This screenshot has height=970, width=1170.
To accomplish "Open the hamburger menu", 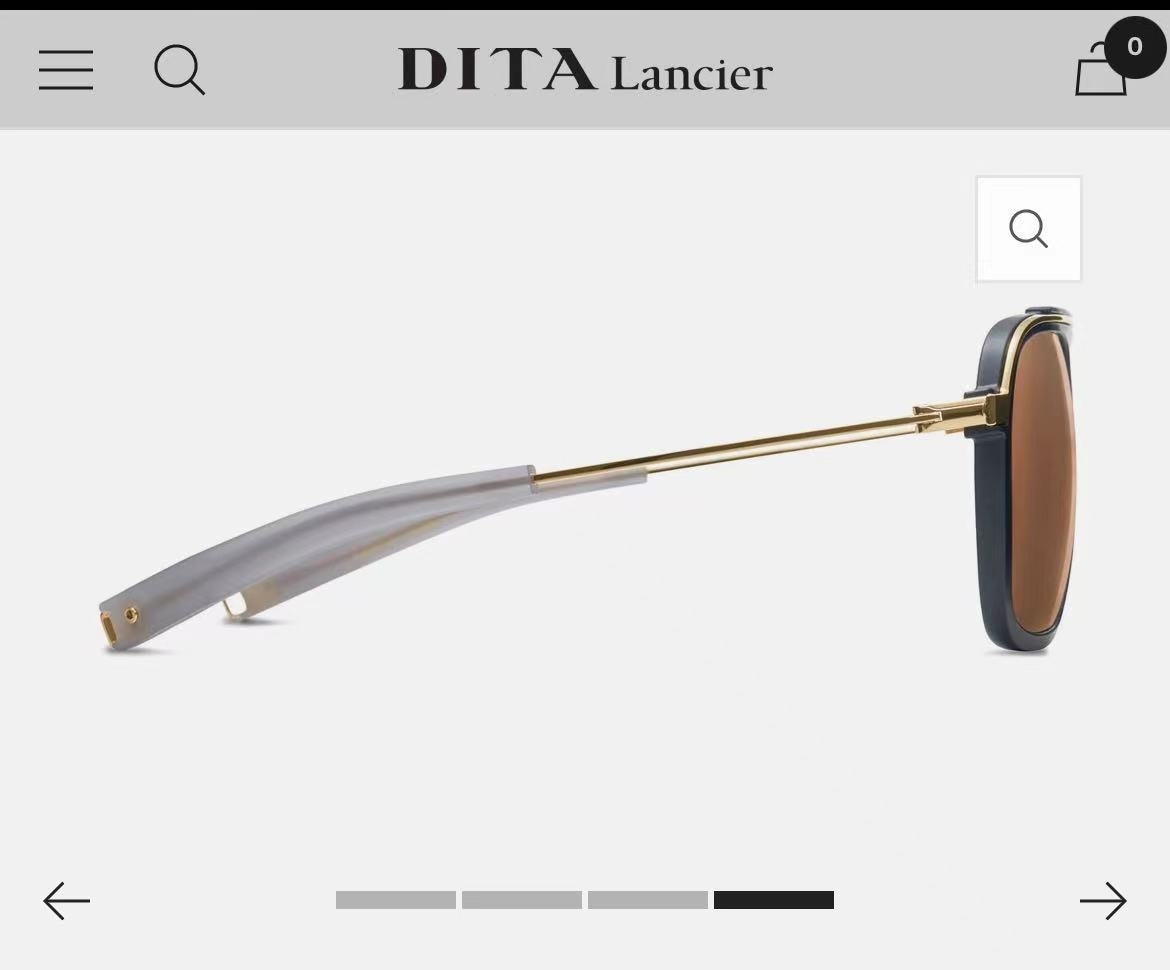I will [66, 70].
